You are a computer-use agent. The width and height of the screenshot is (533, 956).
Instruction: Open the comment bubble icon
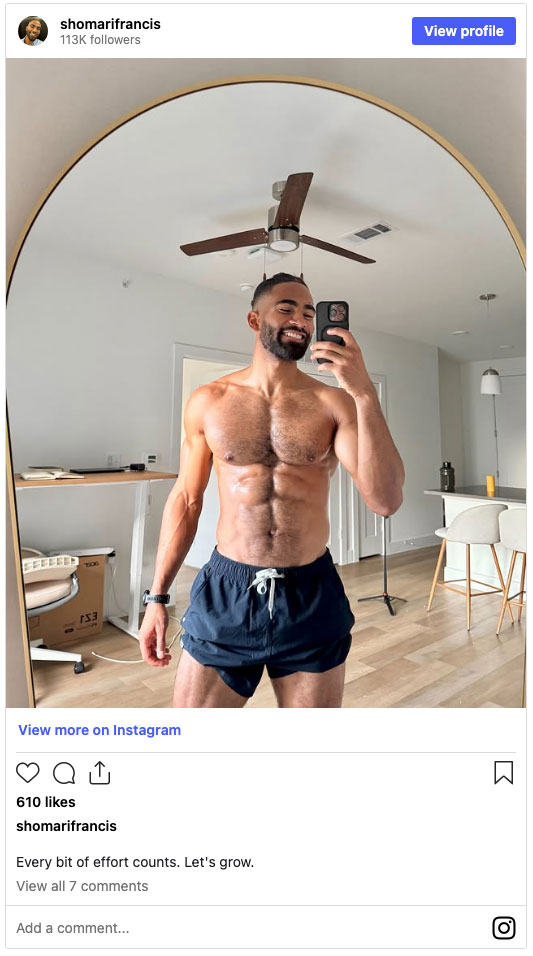click(x=64, y=773)
